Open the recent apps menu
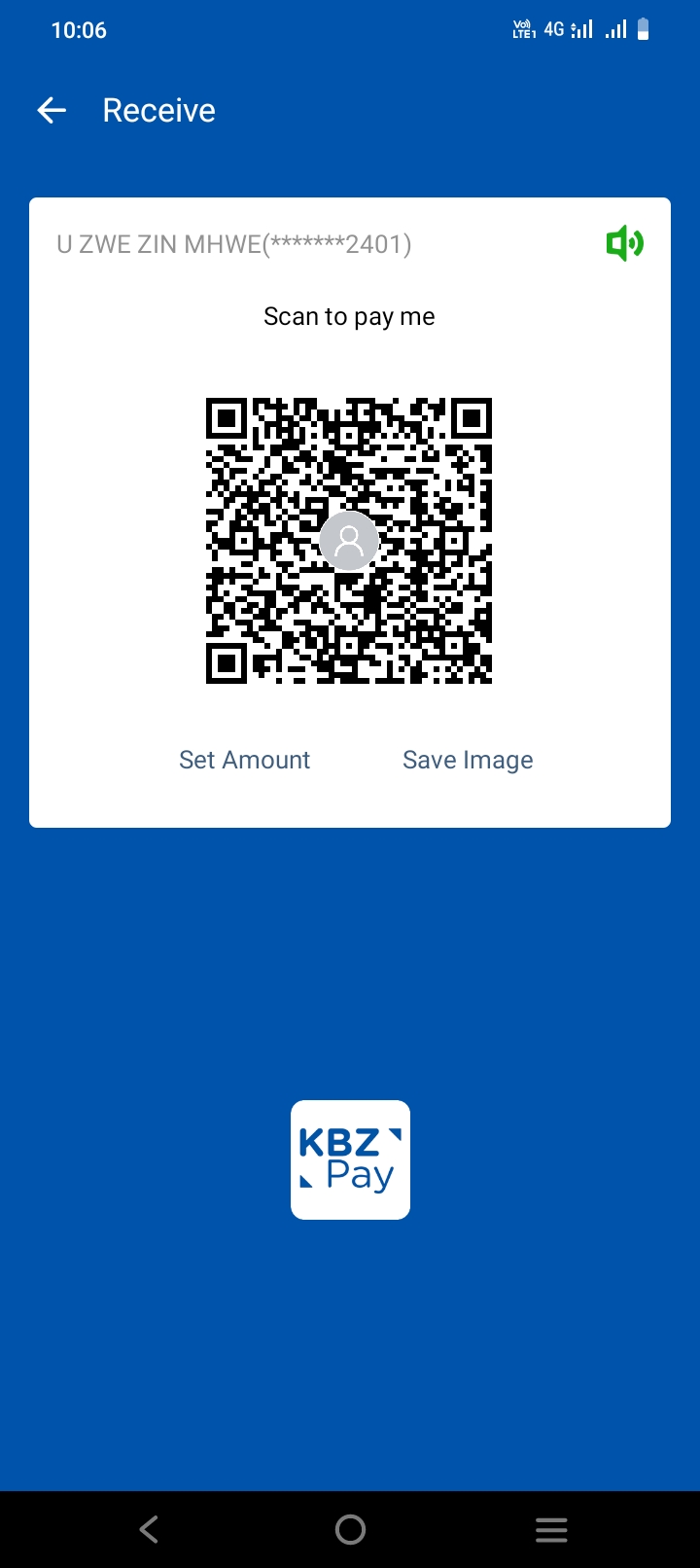 551,1529
